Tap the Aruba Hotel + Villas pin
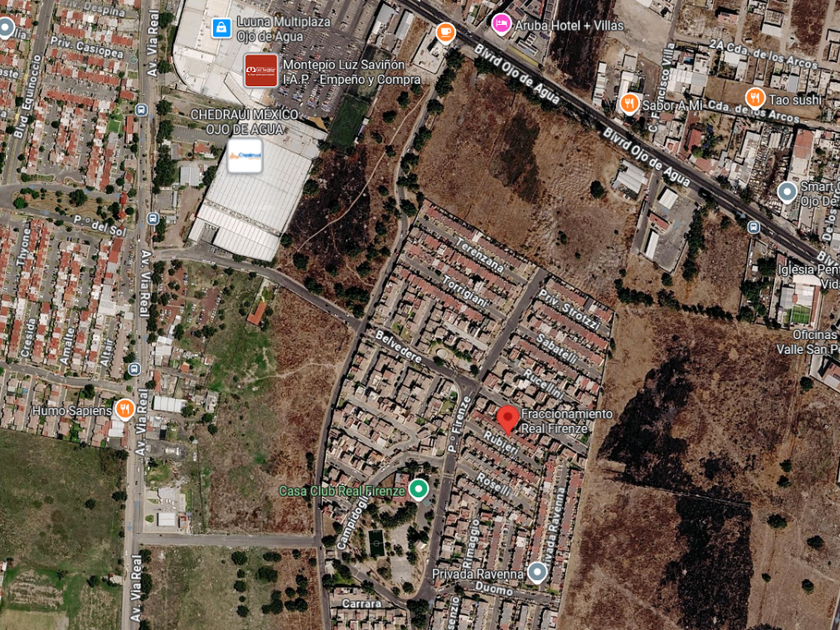Image resolution: width=840 pixels, height=630 pixels. [x=501, y=25]
